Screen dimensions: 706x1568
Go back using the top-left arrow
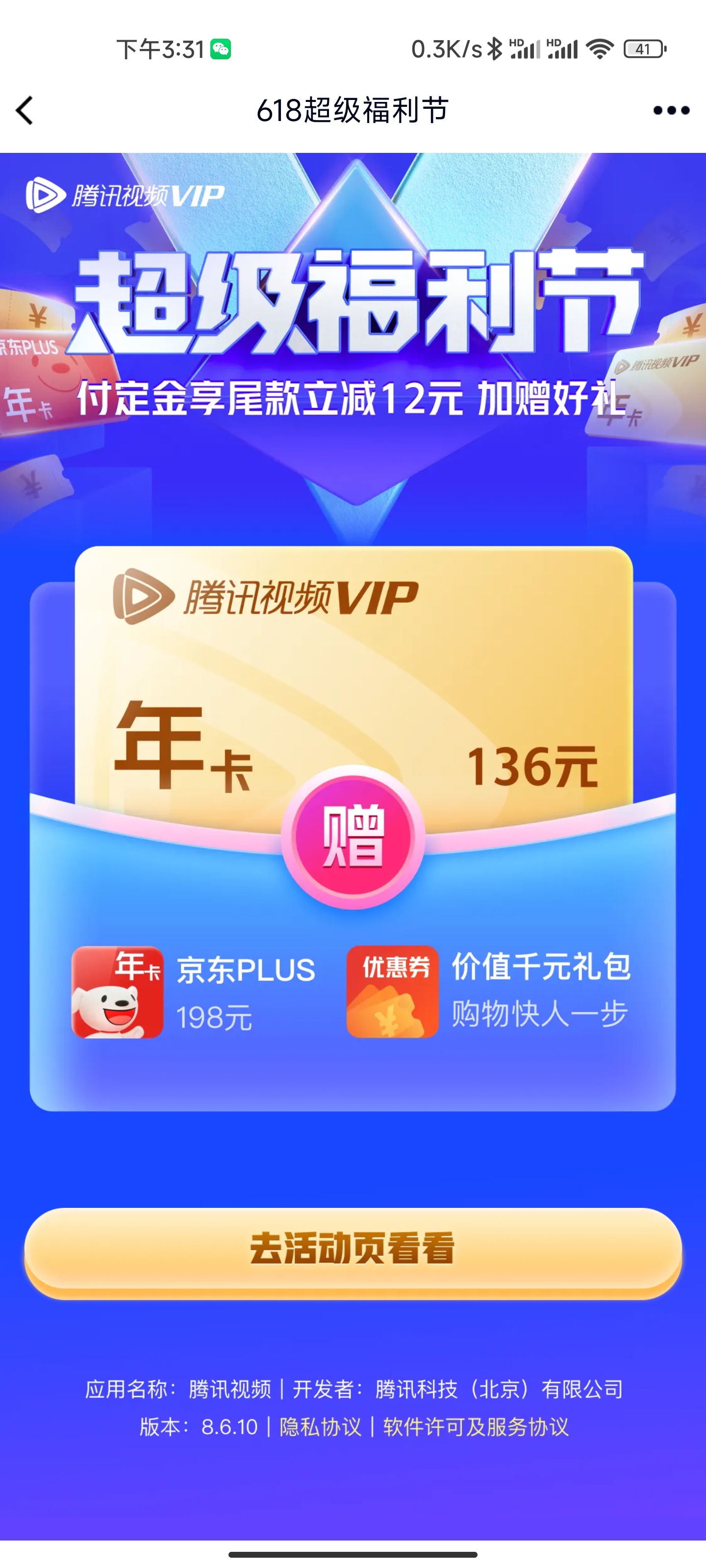[25, 111]
